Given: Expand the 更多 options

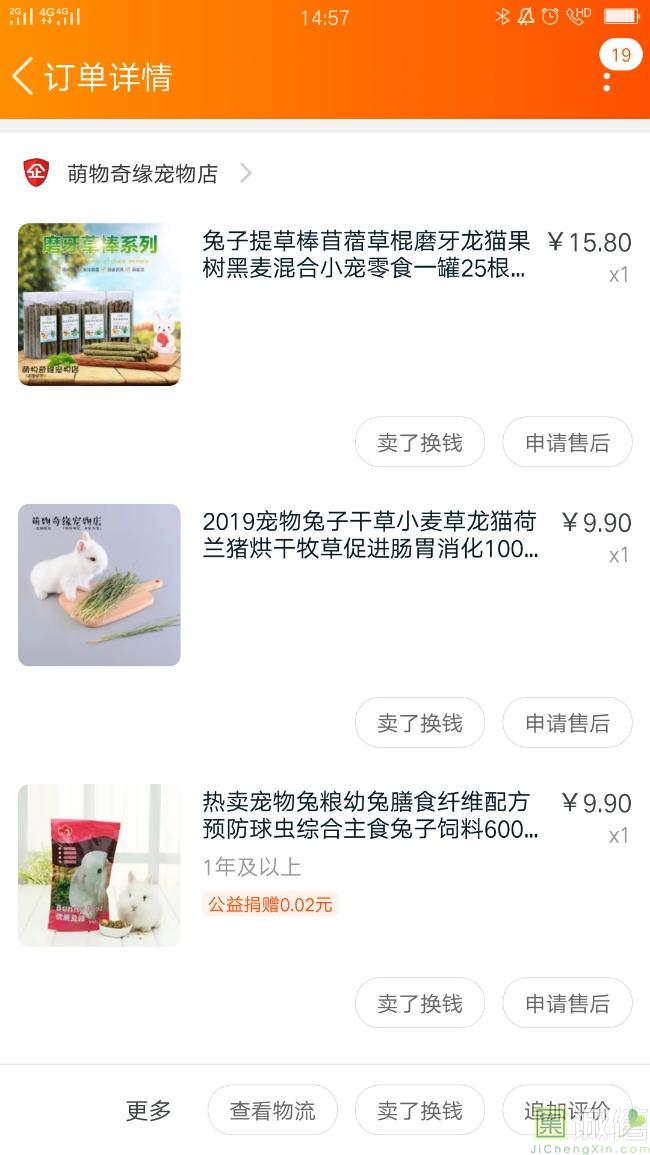Looking at the screenshot, I should coord(149,1110).
